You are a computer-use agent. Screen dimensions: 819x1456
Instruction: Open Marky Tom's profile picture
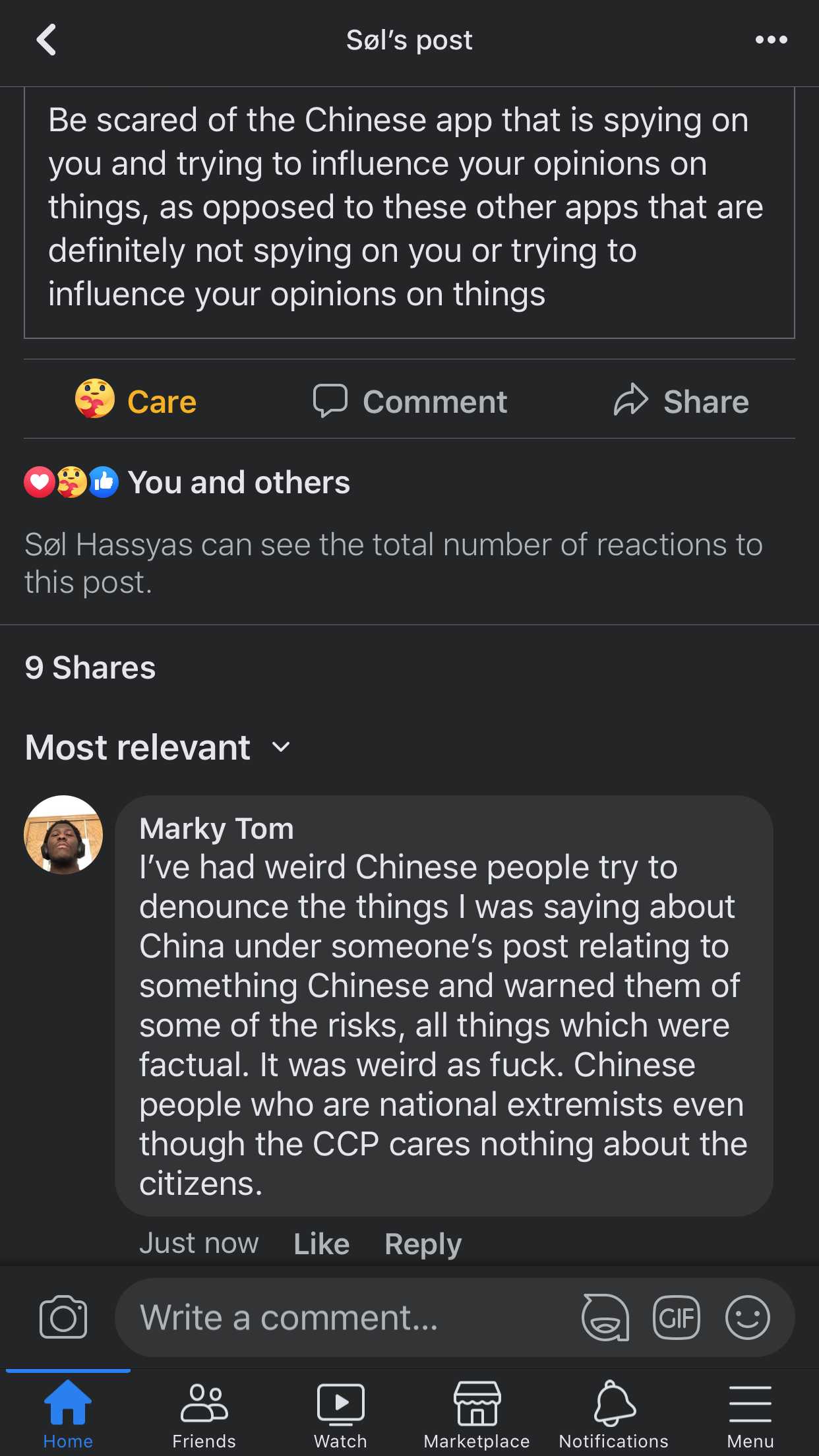(x=63, y=834)
